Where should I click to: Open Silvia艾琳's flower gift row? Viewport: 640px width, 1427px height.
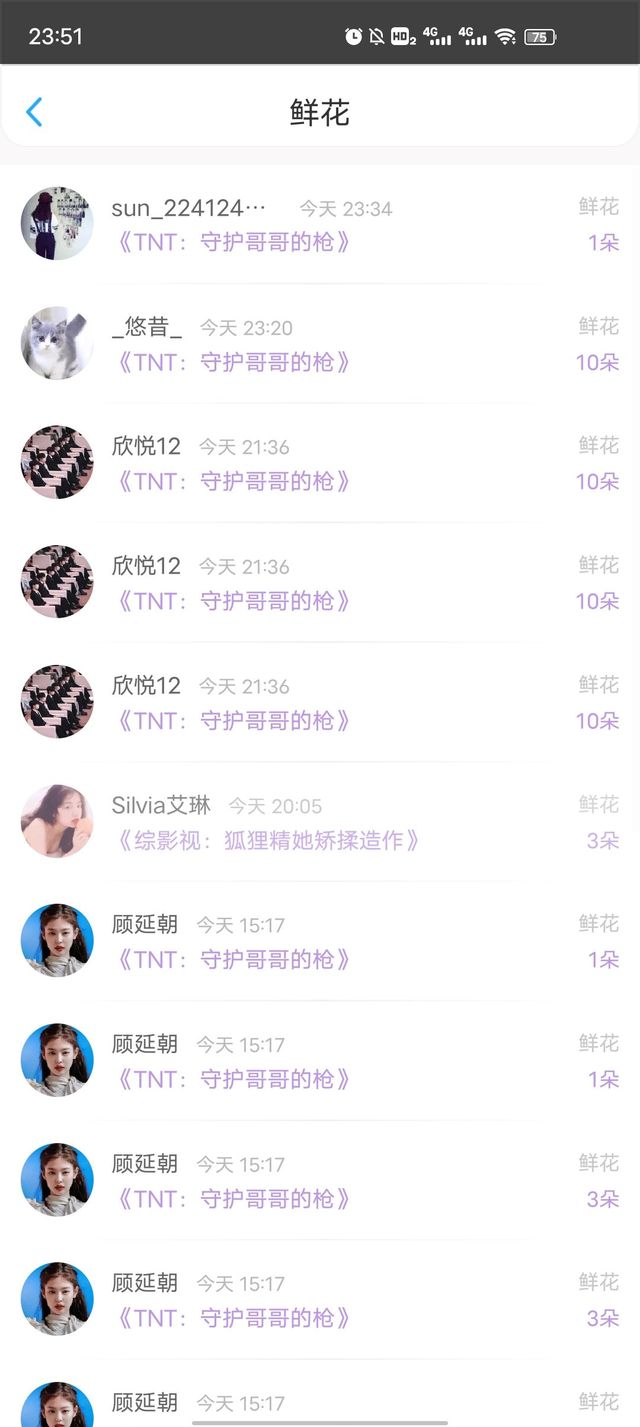point(320,821)
